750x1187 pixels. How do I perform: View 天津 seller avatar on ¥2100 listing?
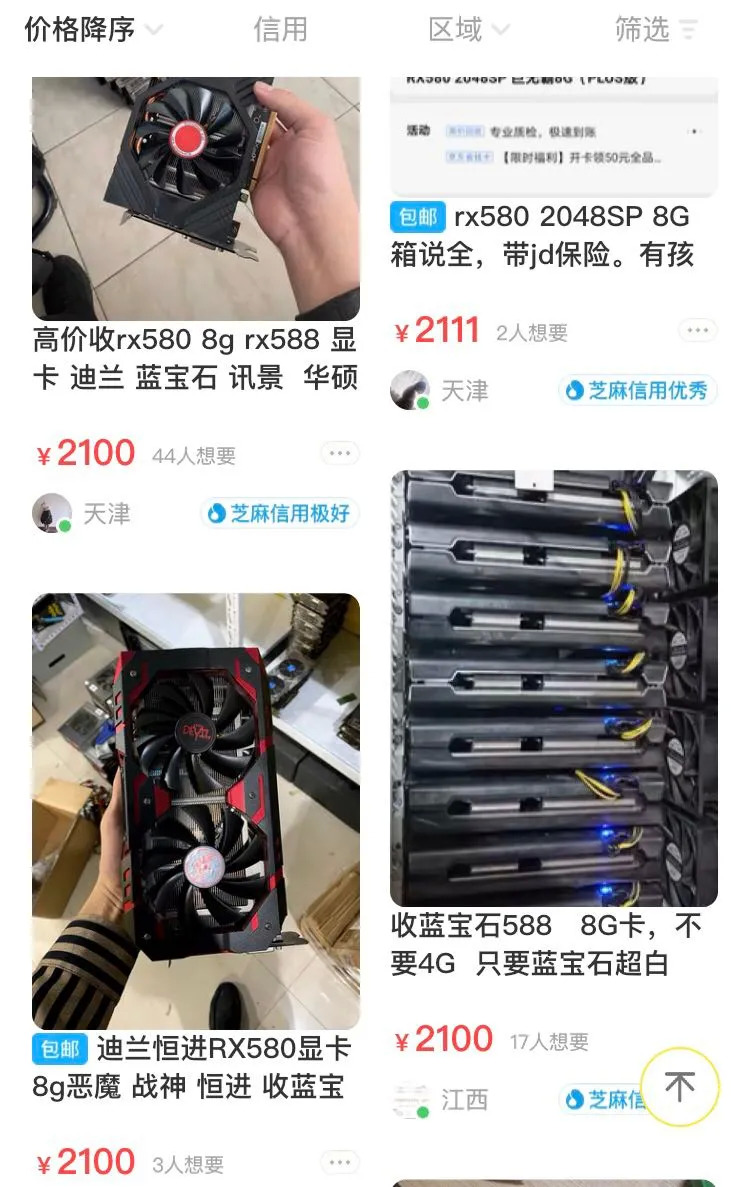(51, 513)
